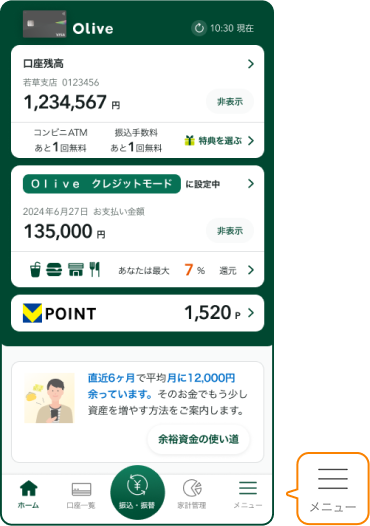Go to the ホーム tab
Image resolution: width=370 pixels, height=526 pixels.
[x=29, y=494]
